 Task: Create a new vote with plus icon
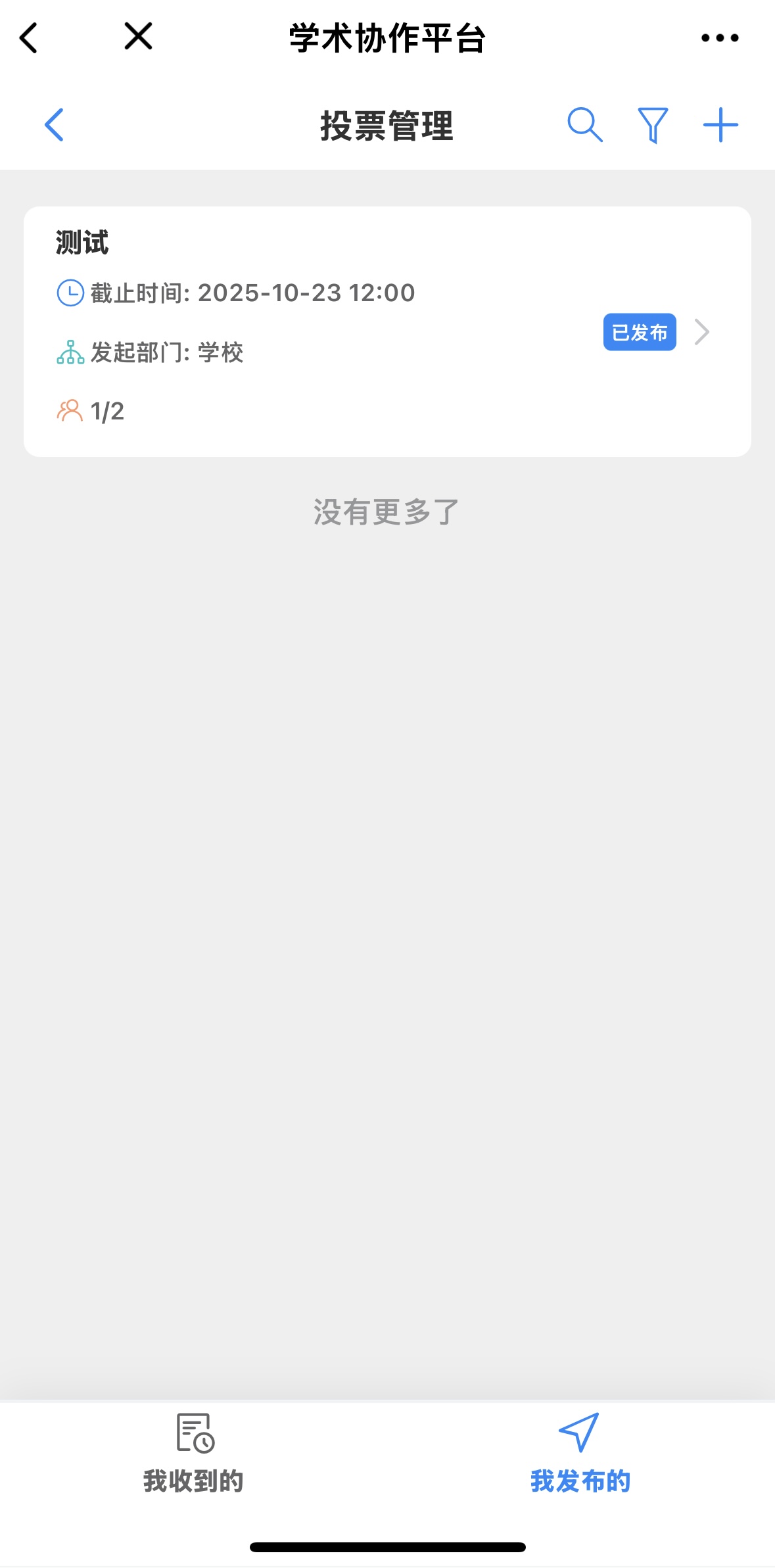pos(720,125)
